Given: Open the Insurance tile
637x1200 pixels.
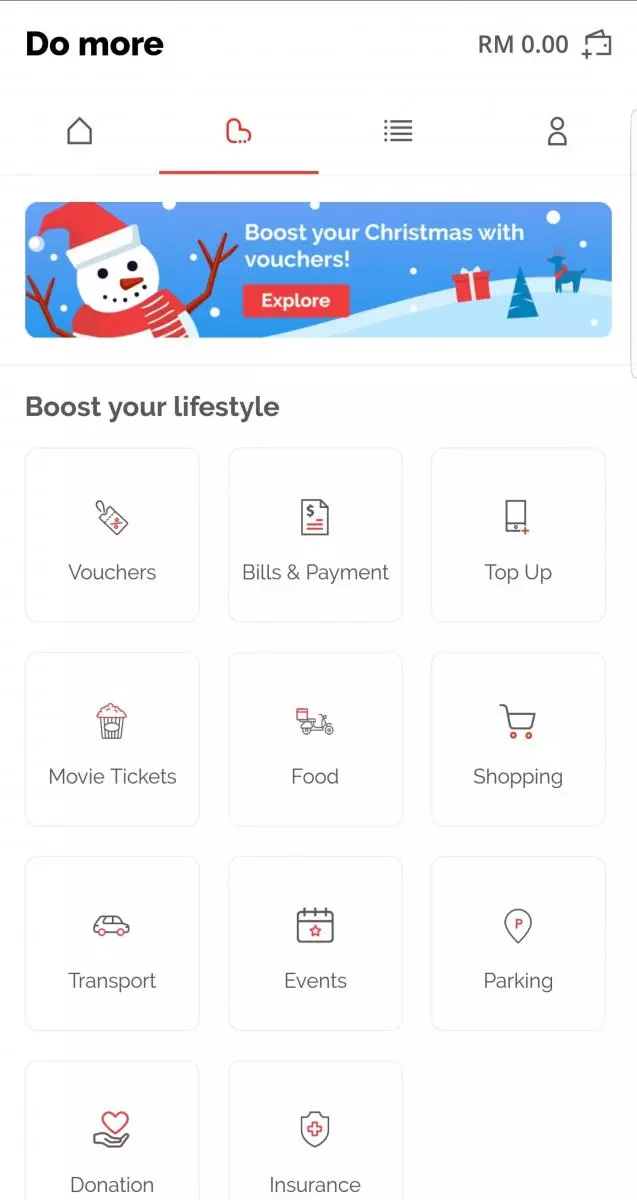Looking at the screenshot, I should click(x=315, y=1140).
